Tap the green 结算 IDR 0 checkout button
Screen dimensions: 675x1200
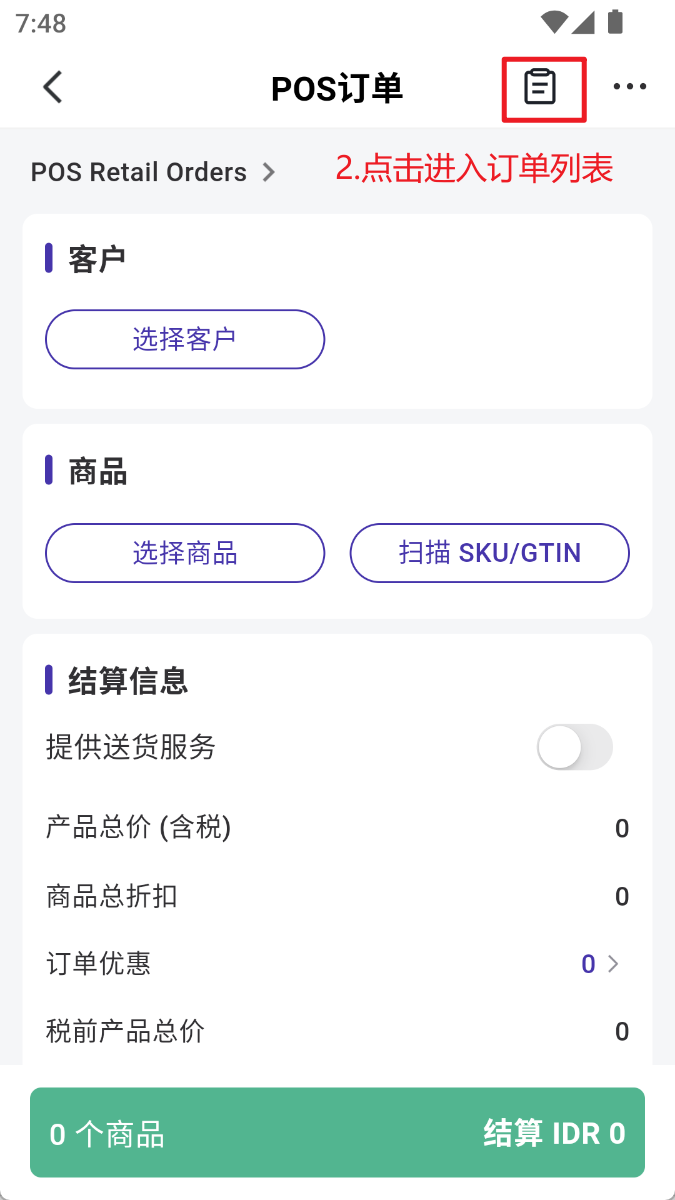[x=337, y=1133]
